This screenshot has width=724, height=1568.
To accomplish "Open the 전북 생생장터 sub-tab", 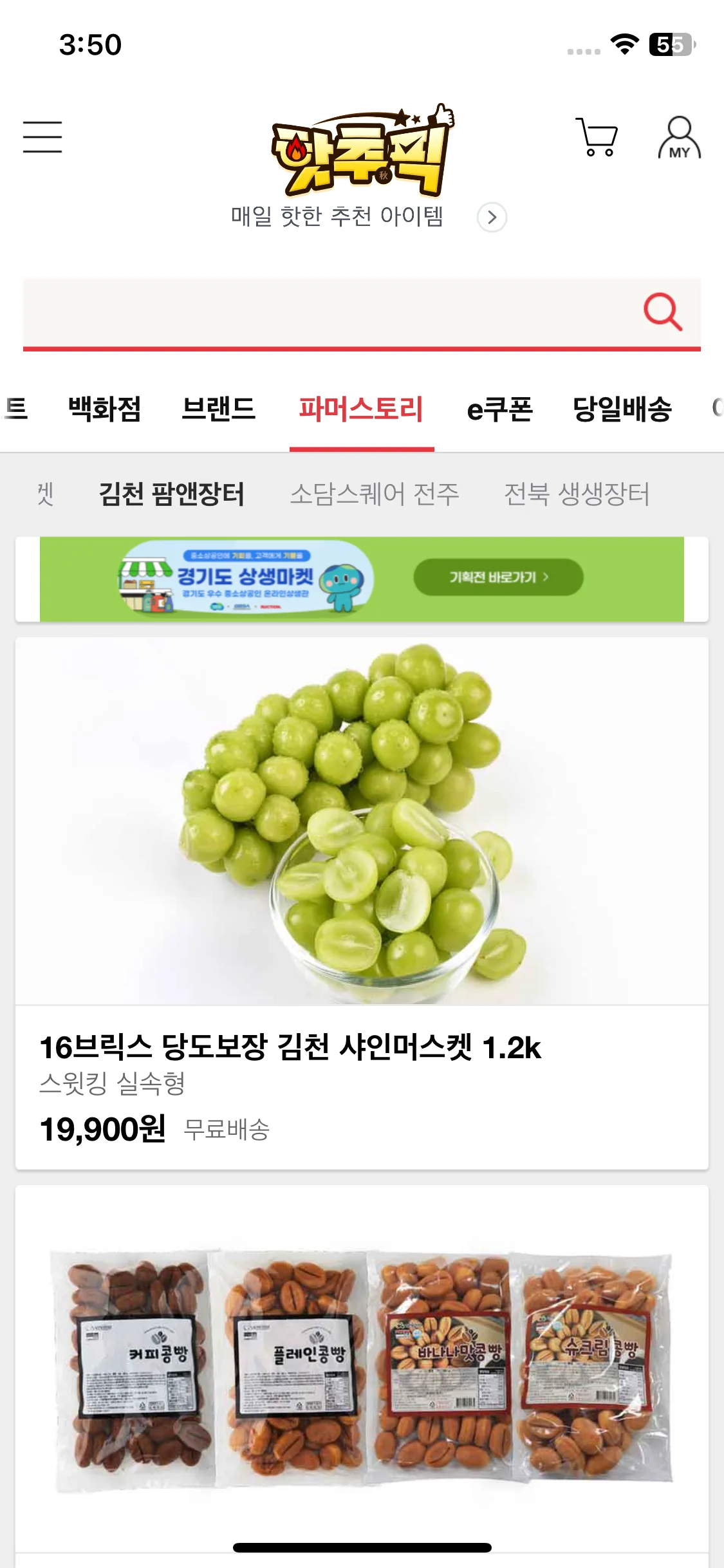I will coord(577,494).
